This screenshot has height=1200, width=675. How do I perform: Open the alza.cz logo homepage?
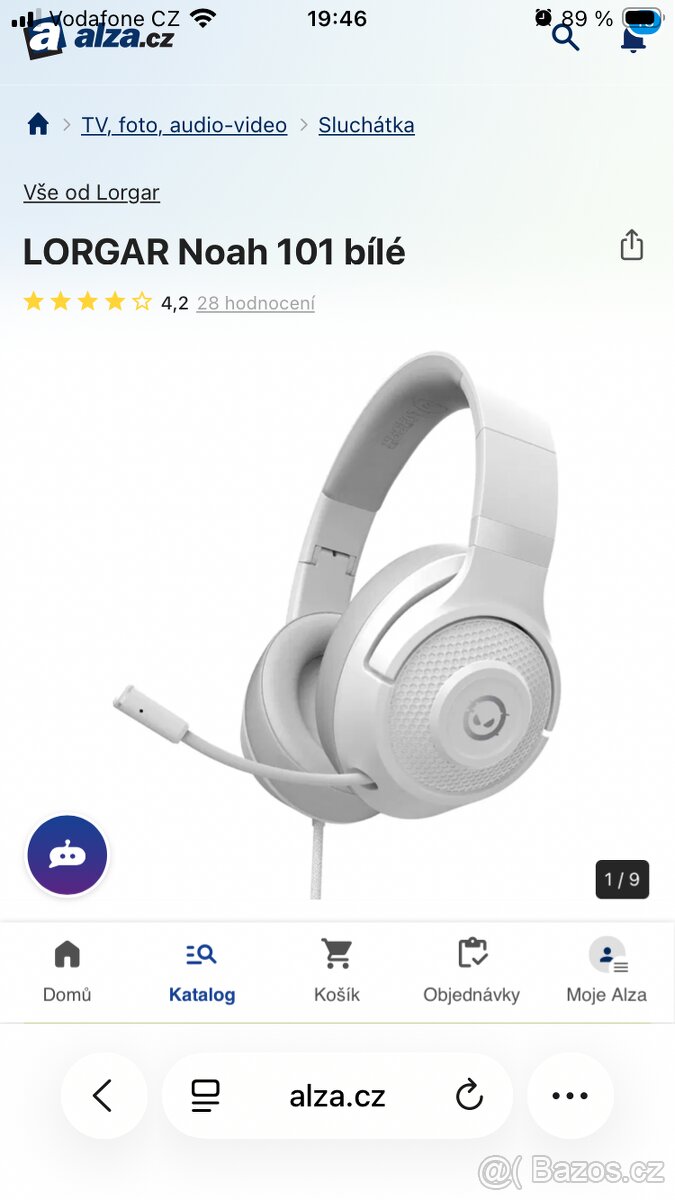tap(100, 38)
